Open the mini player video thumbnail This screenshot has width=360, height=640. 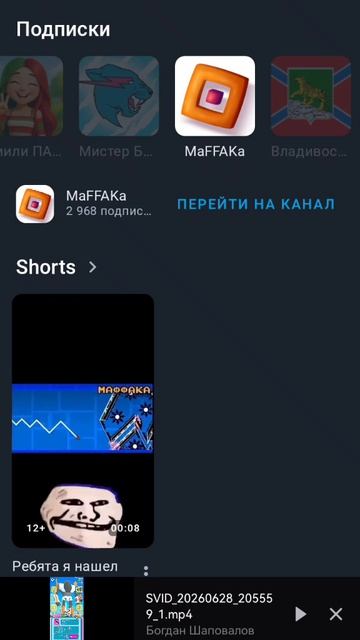[x=67, y=608]
